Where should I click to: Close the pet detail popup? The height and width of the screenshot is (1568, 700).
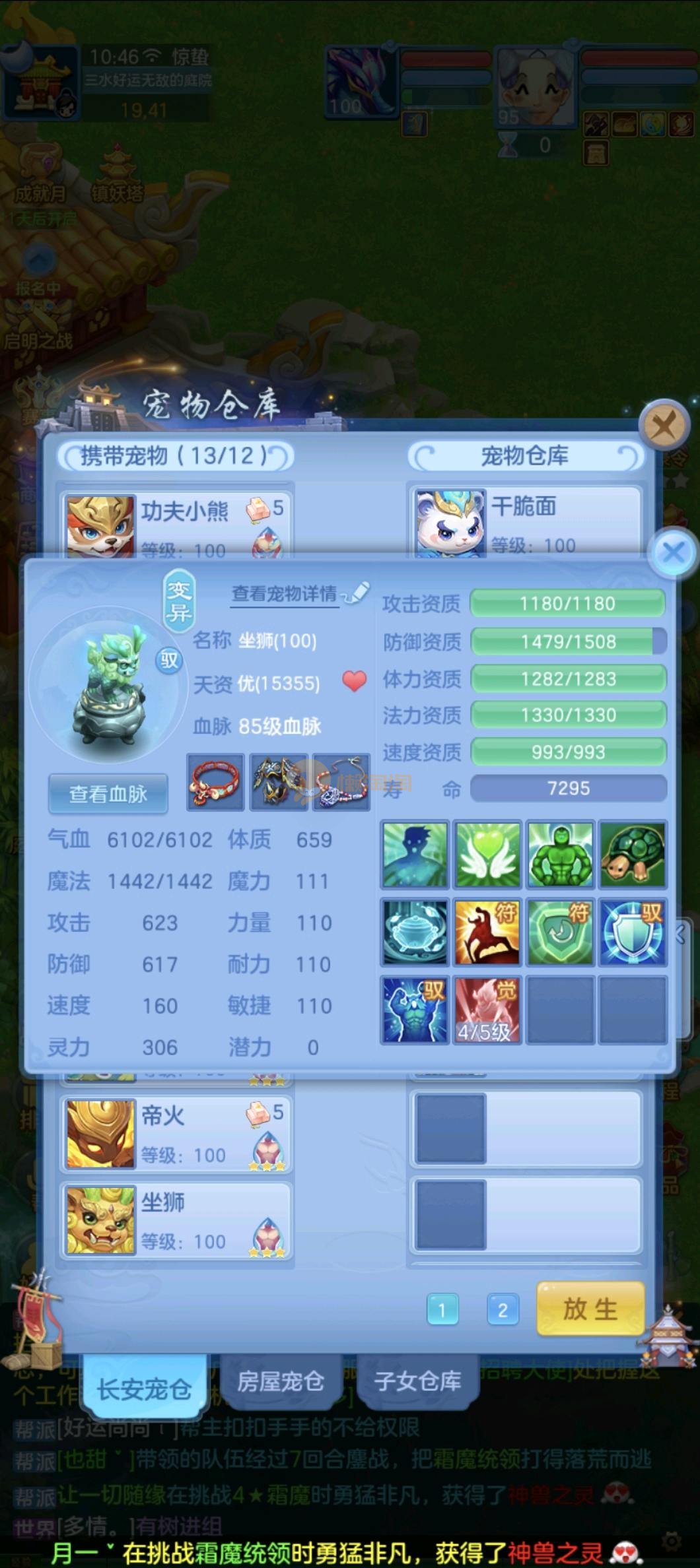click(x=674, y=552)
